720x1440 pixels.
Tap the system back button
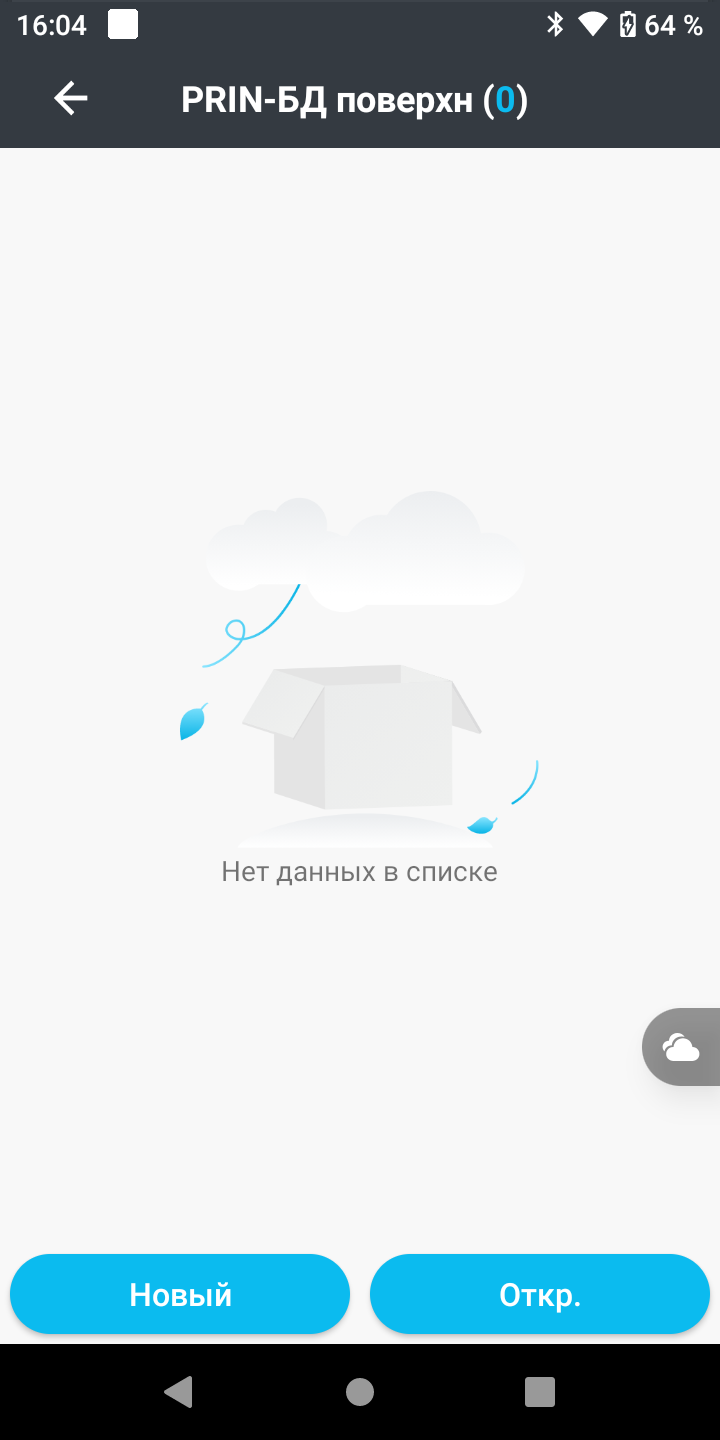179,1391
